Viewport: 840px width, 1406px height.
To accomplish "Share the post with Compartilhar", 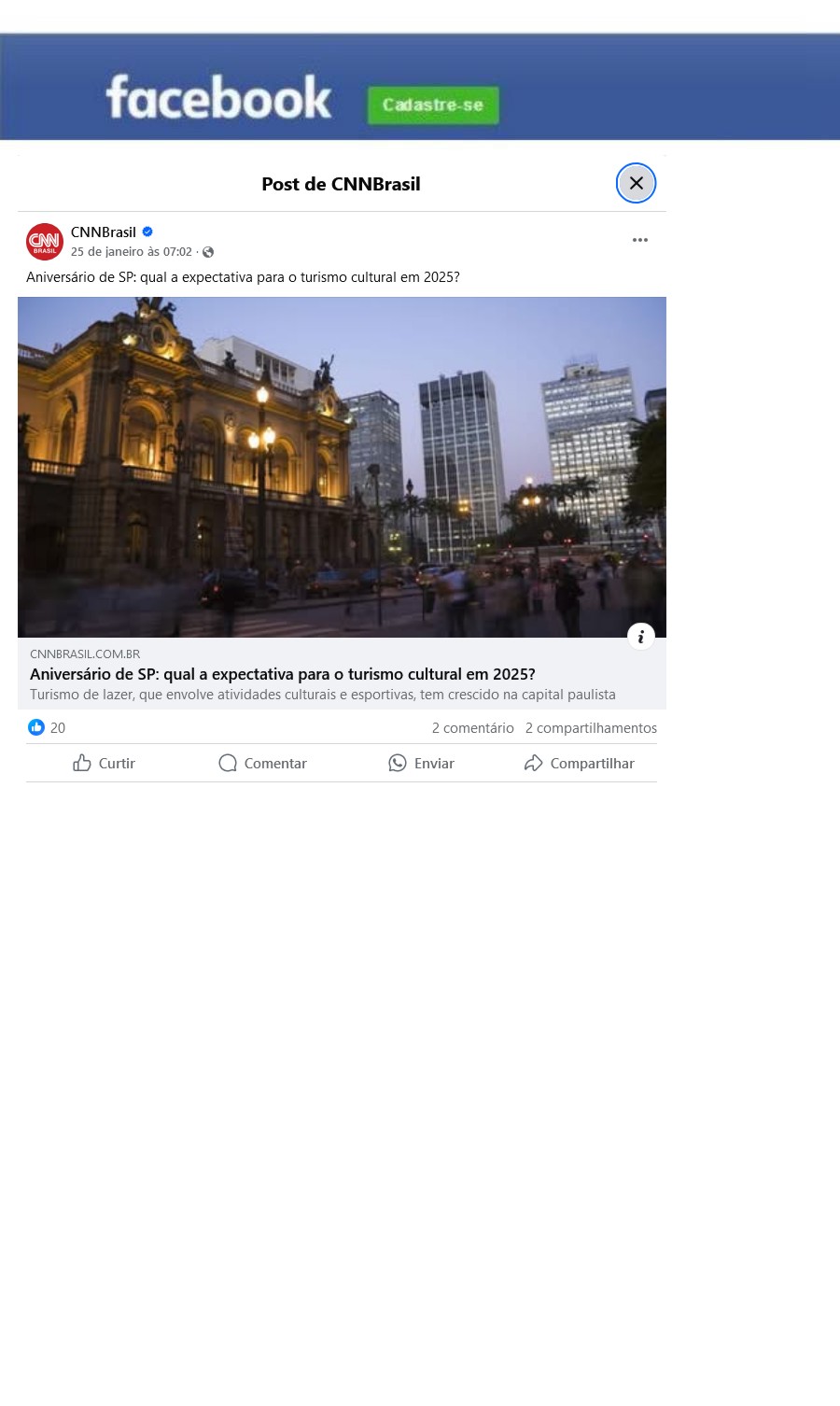I will [580, 763].
